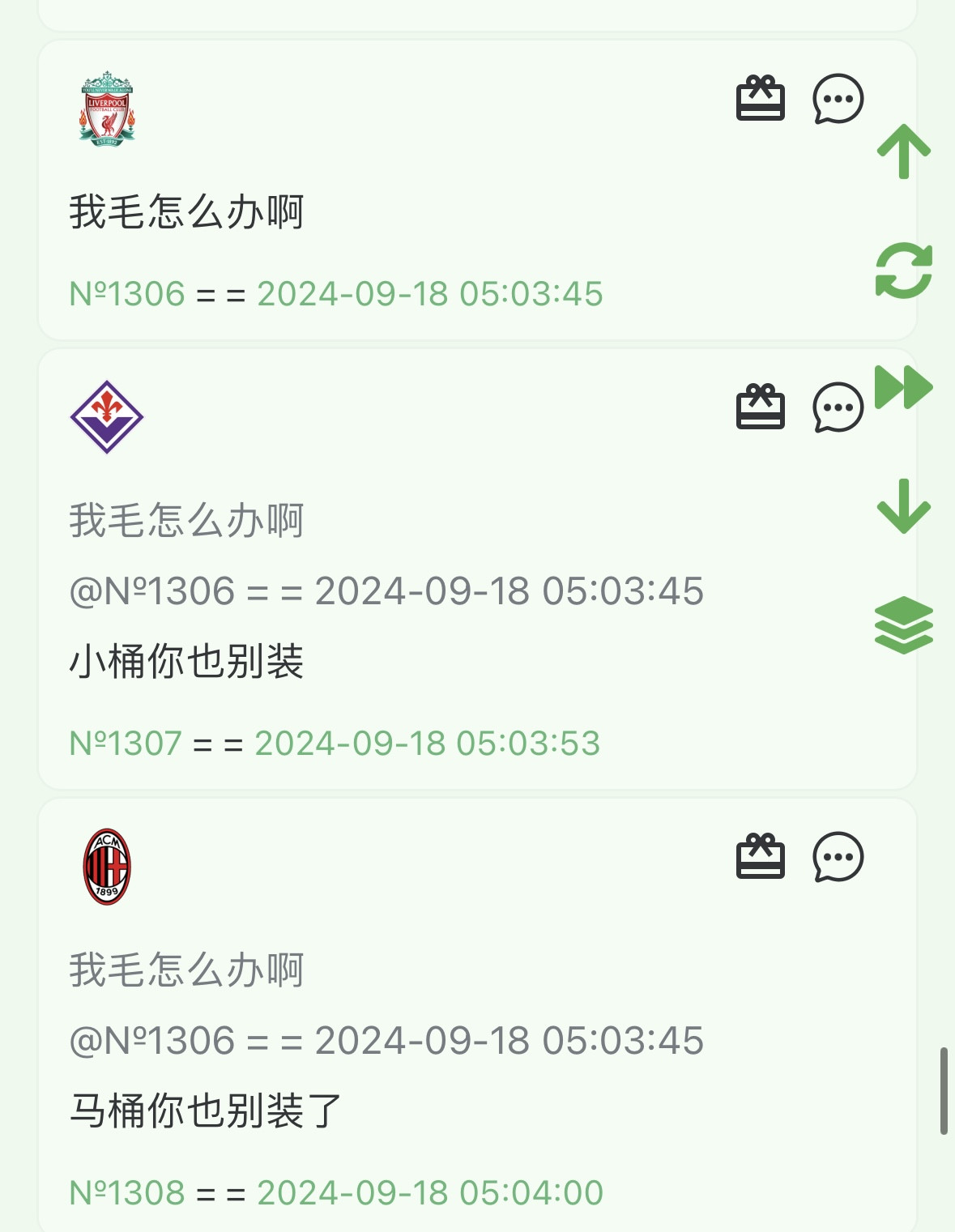955x1232 pixels.
Task: Refresh the thread with the reload icon
Action: tap(904, 271)
